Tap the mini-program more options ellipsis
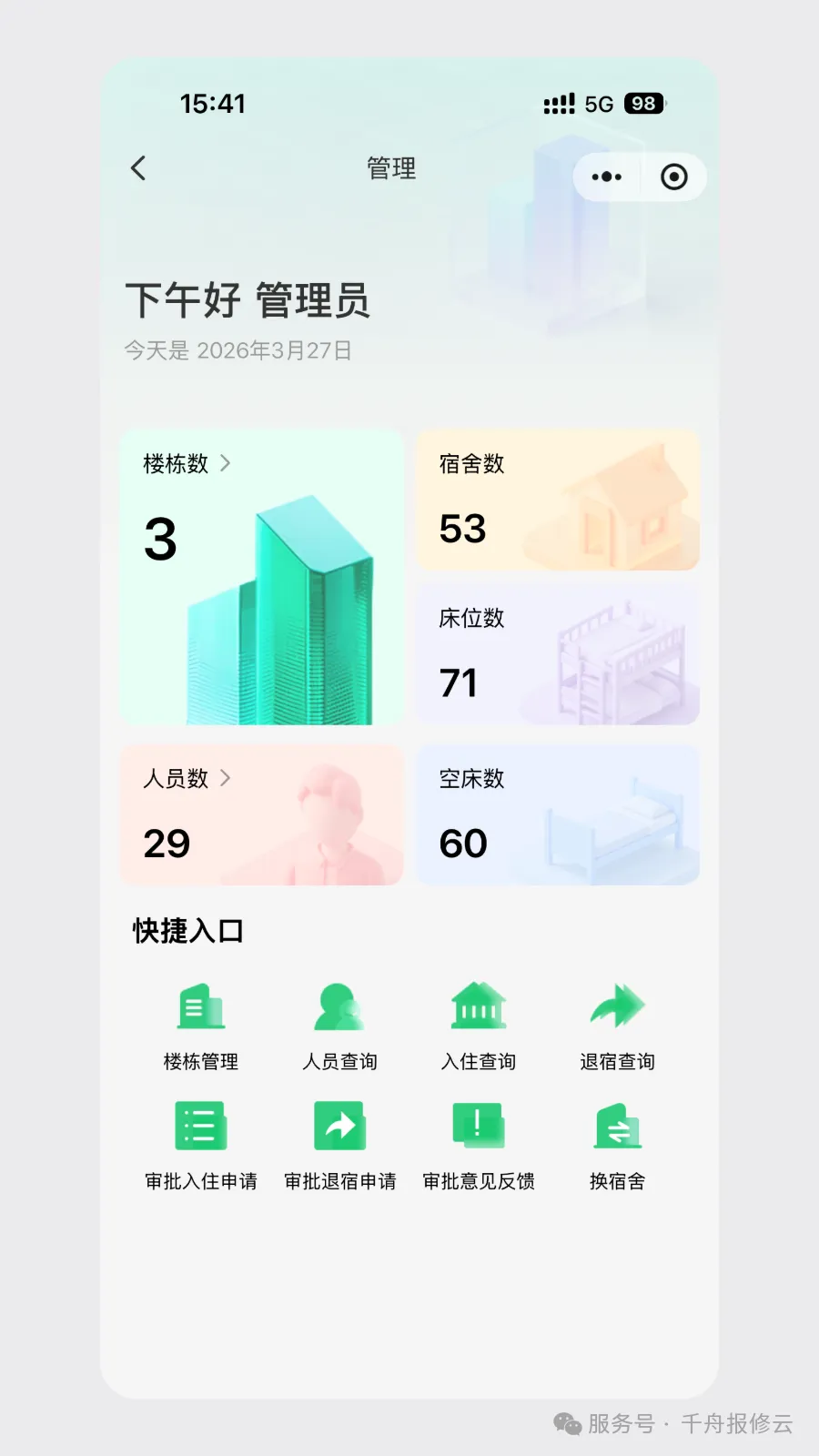 (605, 177)
